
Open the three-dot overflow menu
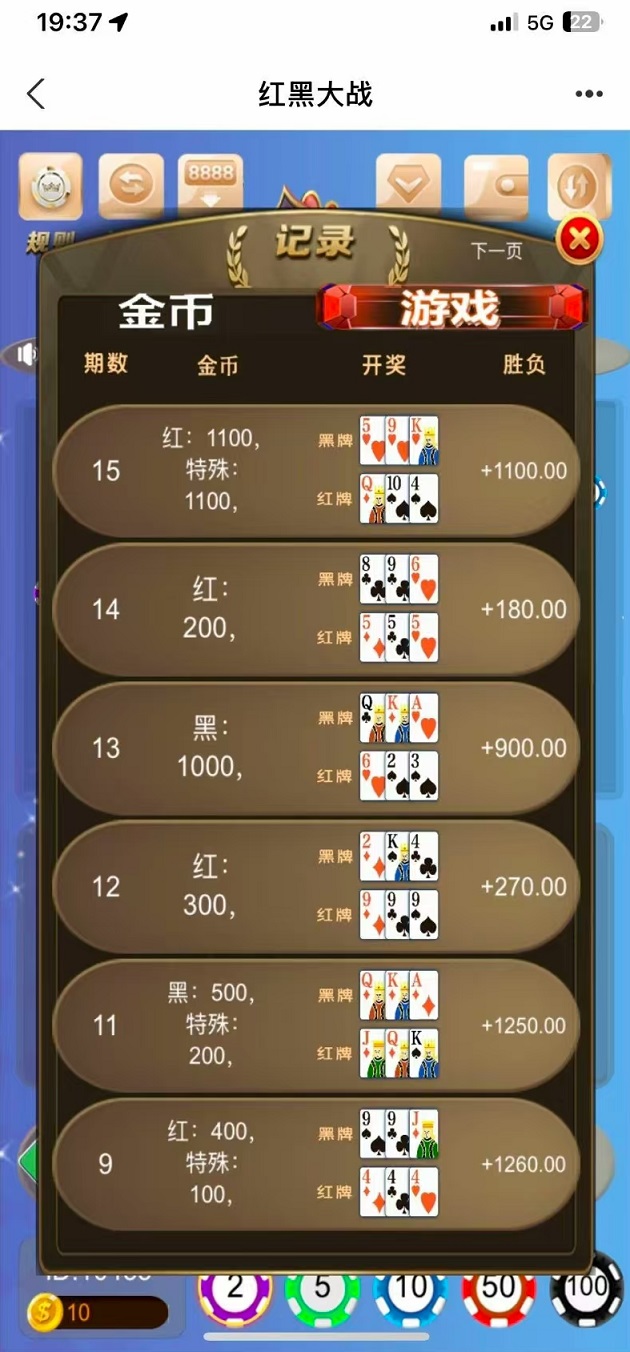(589, 94)
